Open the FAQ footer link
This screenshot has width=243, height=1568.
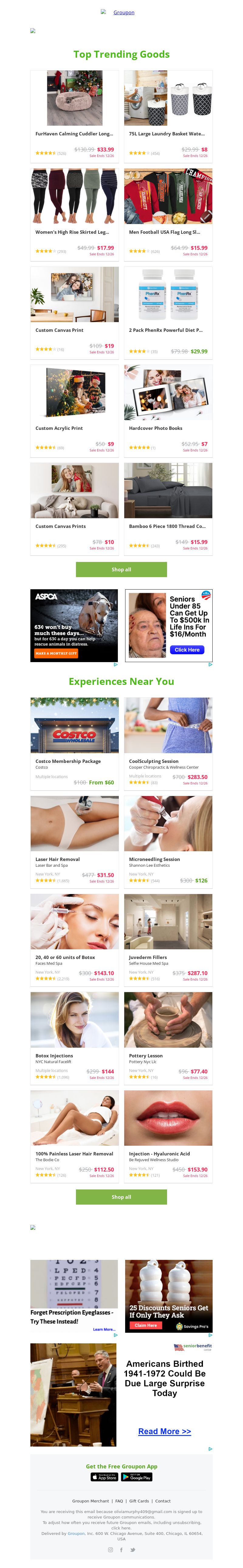119,1500
